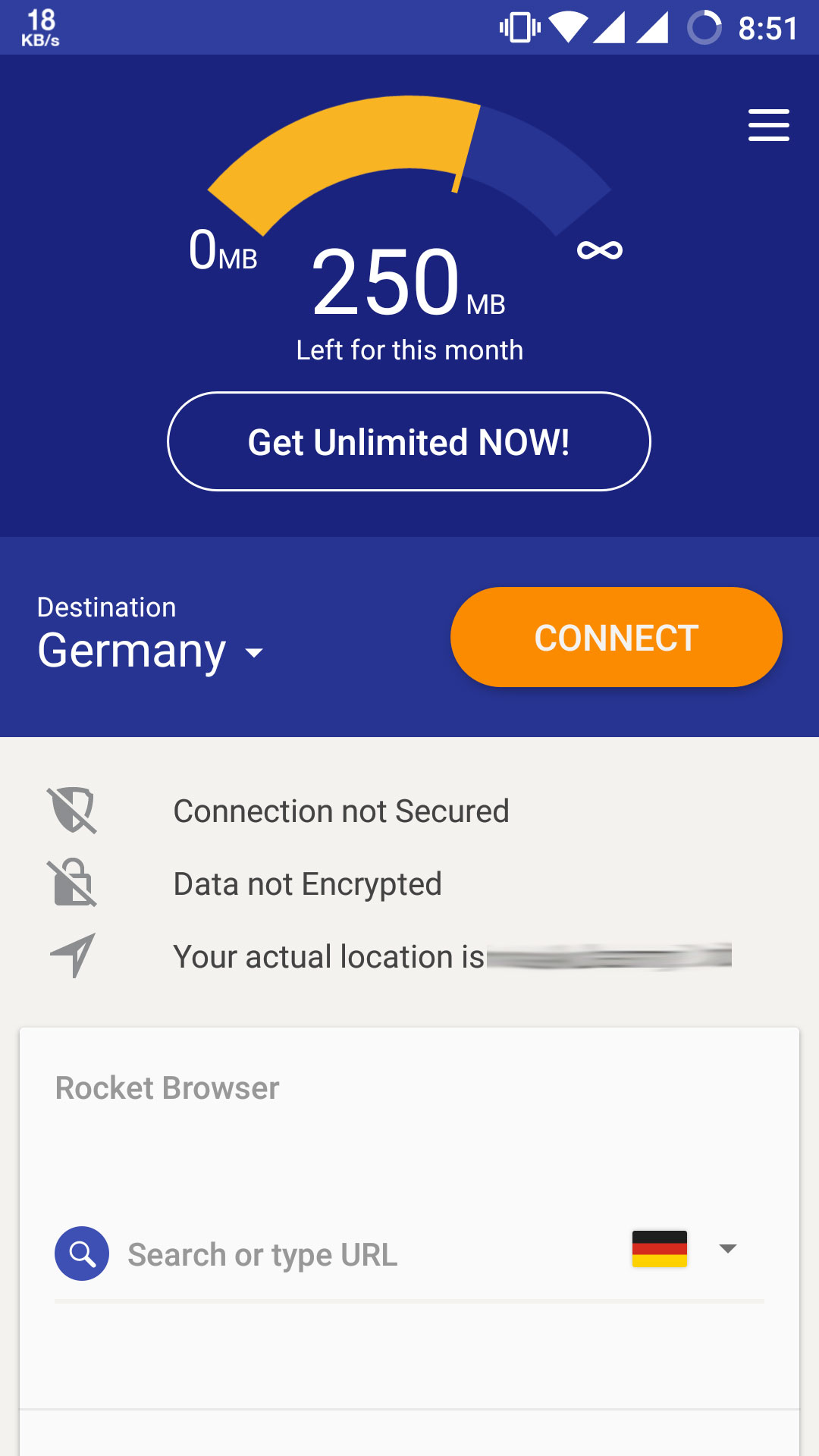Expand the Germany destination dropdown
The height and width of the screenshot is (1456, 819).
(152, 651)
